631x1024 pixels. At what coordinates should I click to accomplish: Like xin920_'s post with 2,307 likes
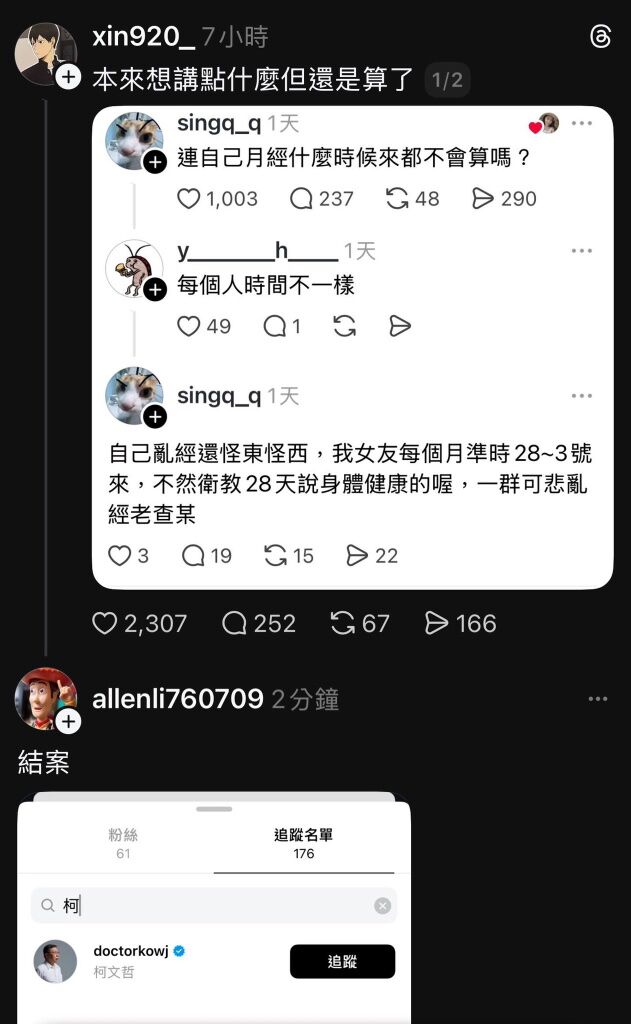(x=105, y=624)
